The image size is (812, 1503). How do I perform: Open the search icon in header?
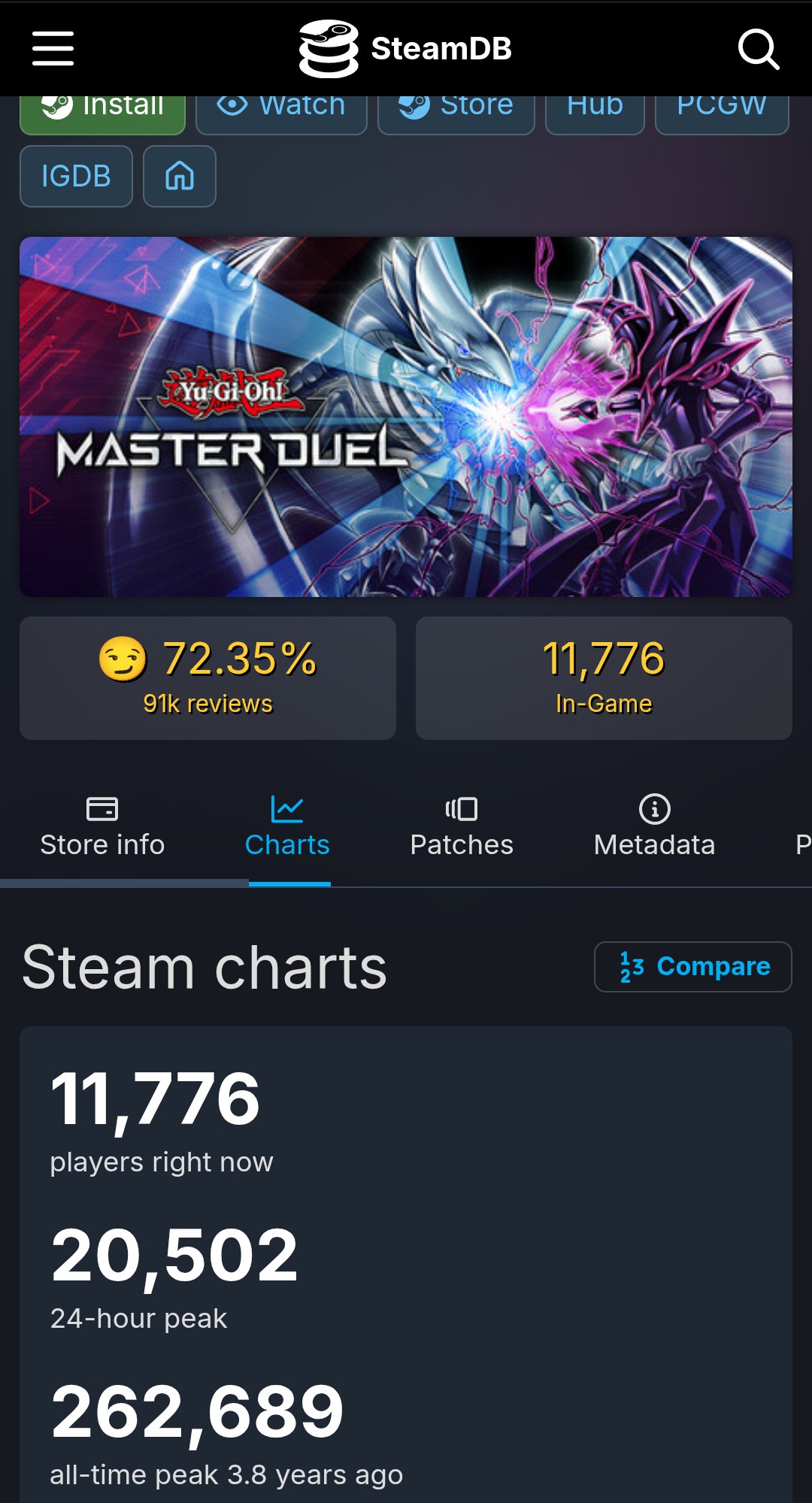coord(758,50)
